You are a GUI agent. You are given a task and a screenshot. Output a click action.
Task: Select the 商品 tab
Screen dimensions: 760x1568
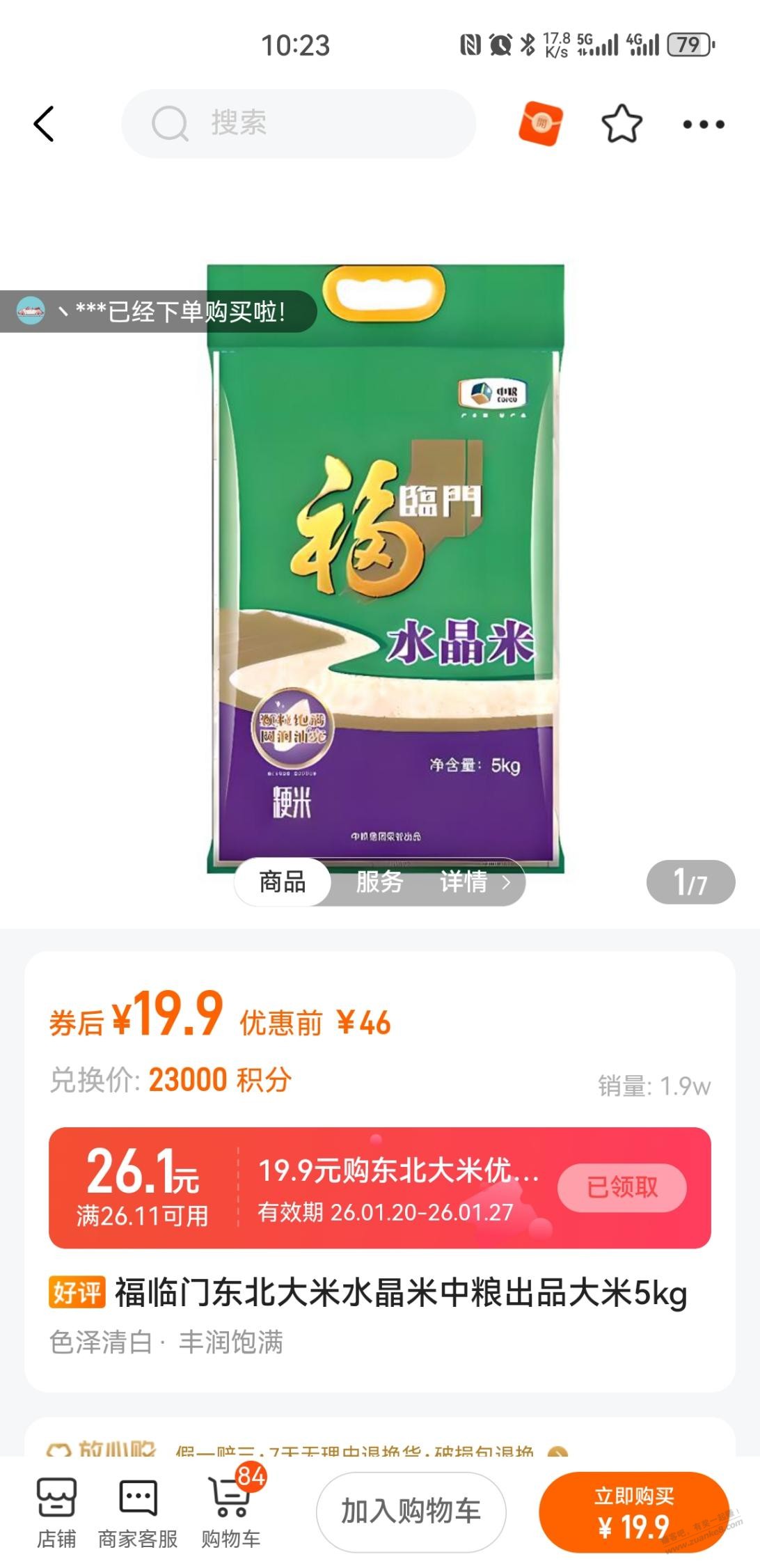tap(283, 881)
